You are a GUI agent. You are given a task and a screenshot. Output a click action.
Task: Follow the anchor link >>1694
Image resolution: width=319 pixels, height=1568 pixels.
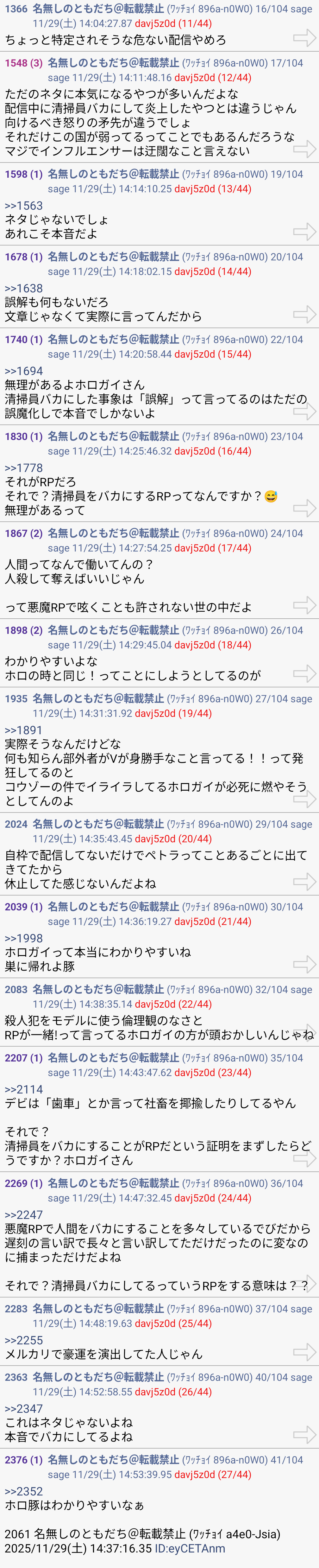(24, 371)
